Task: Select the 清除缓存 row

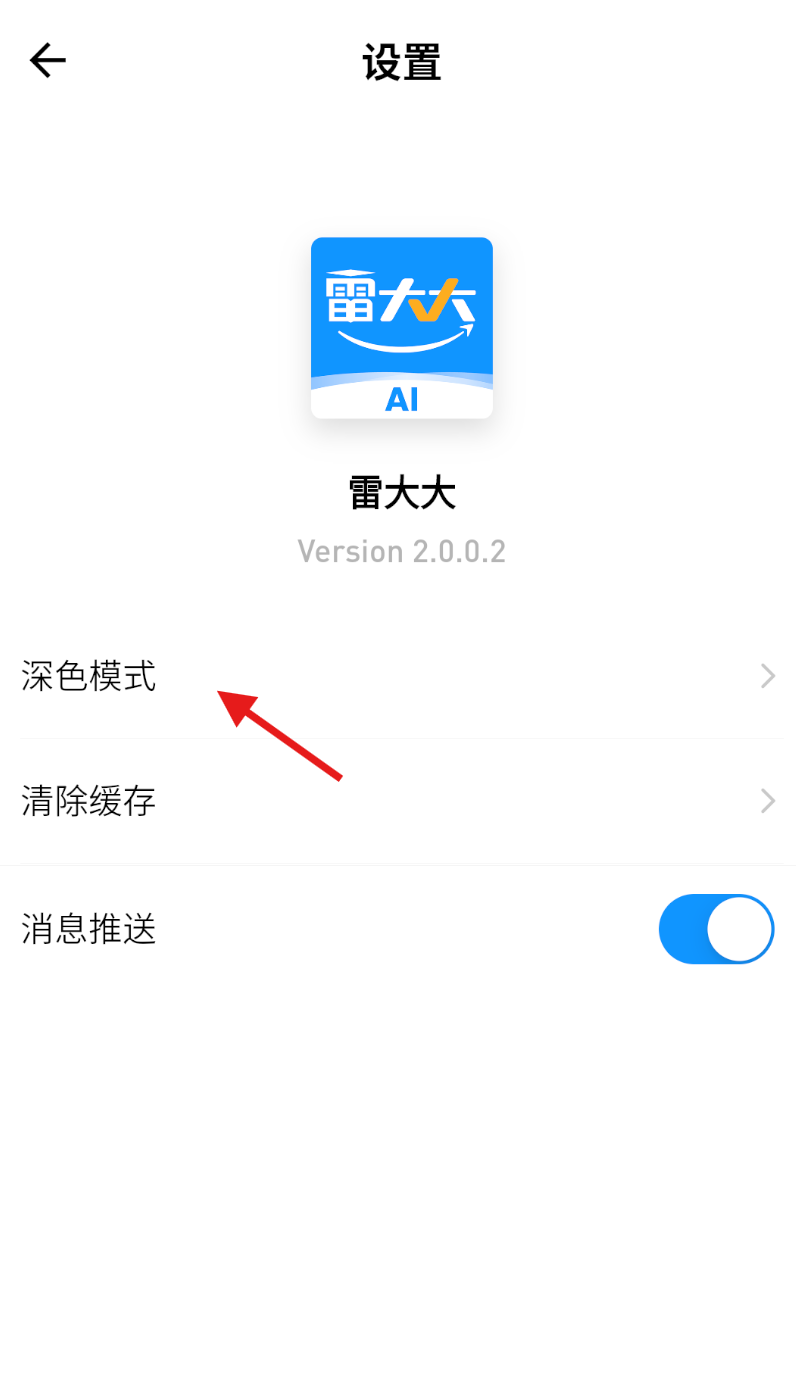Action: tap(398, 801)
